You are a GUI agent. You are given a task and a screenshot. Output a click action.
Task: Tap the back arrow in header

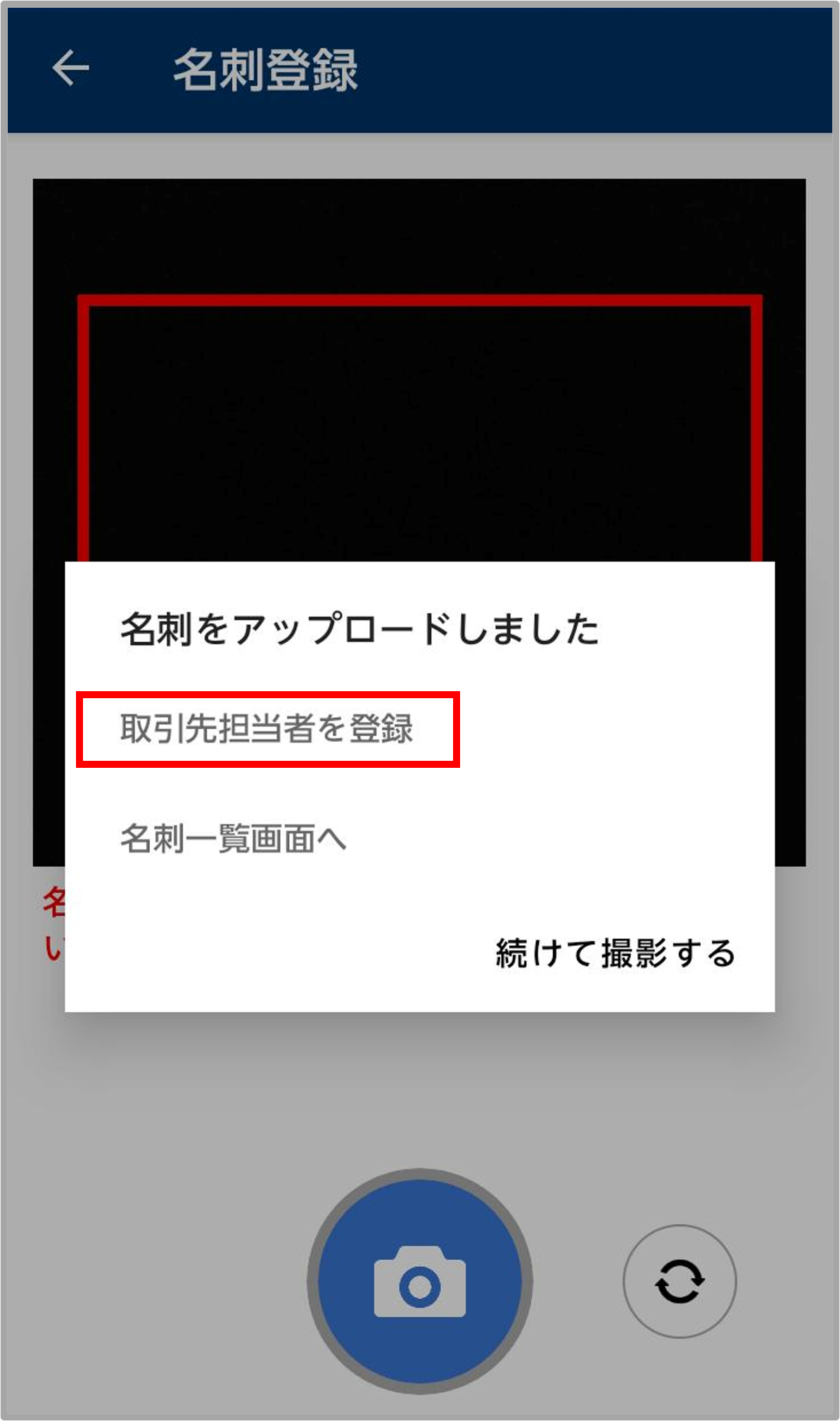(70, 68)
